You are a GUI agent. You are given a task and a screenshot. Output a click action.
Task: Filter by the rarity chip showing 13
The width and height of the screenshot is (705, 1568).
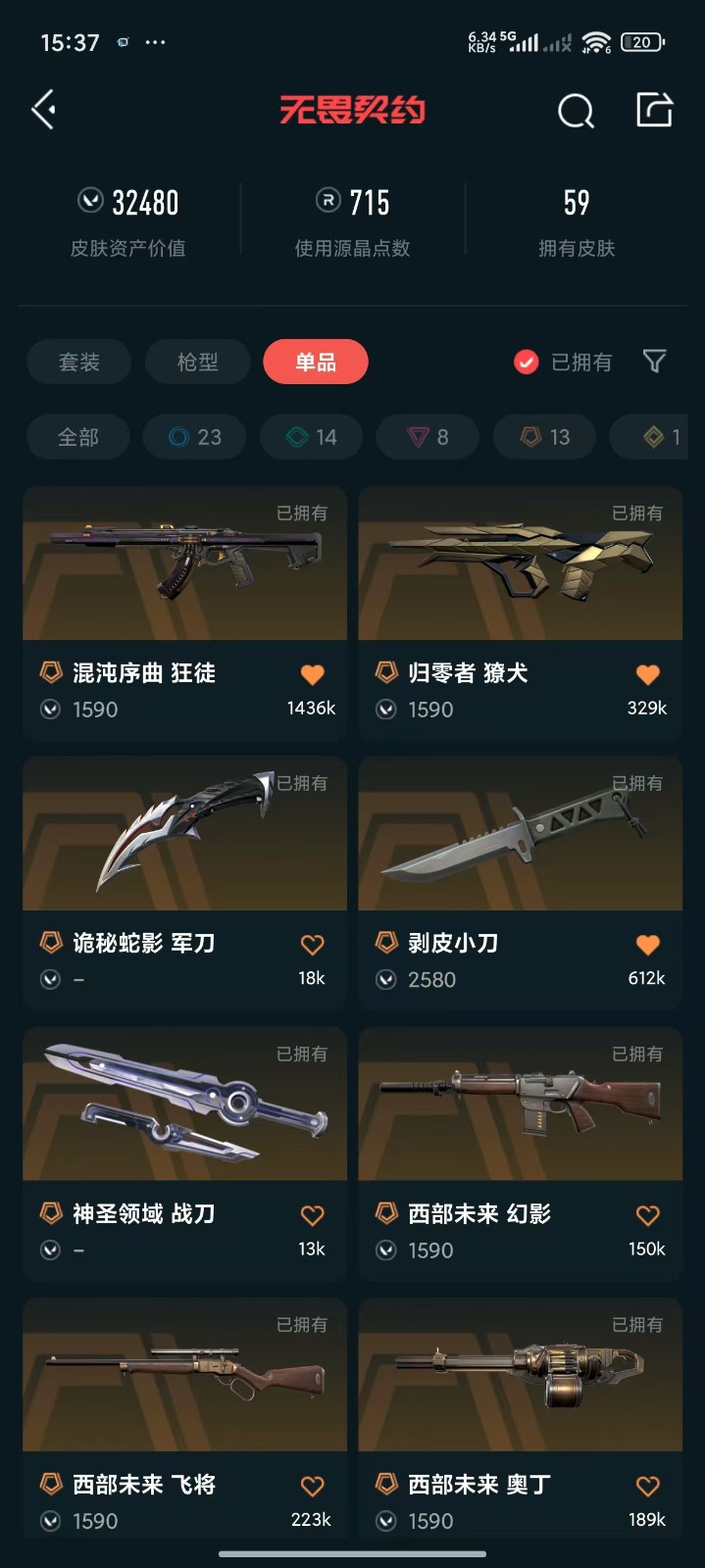pyautogui.click(x=545, y=437)
